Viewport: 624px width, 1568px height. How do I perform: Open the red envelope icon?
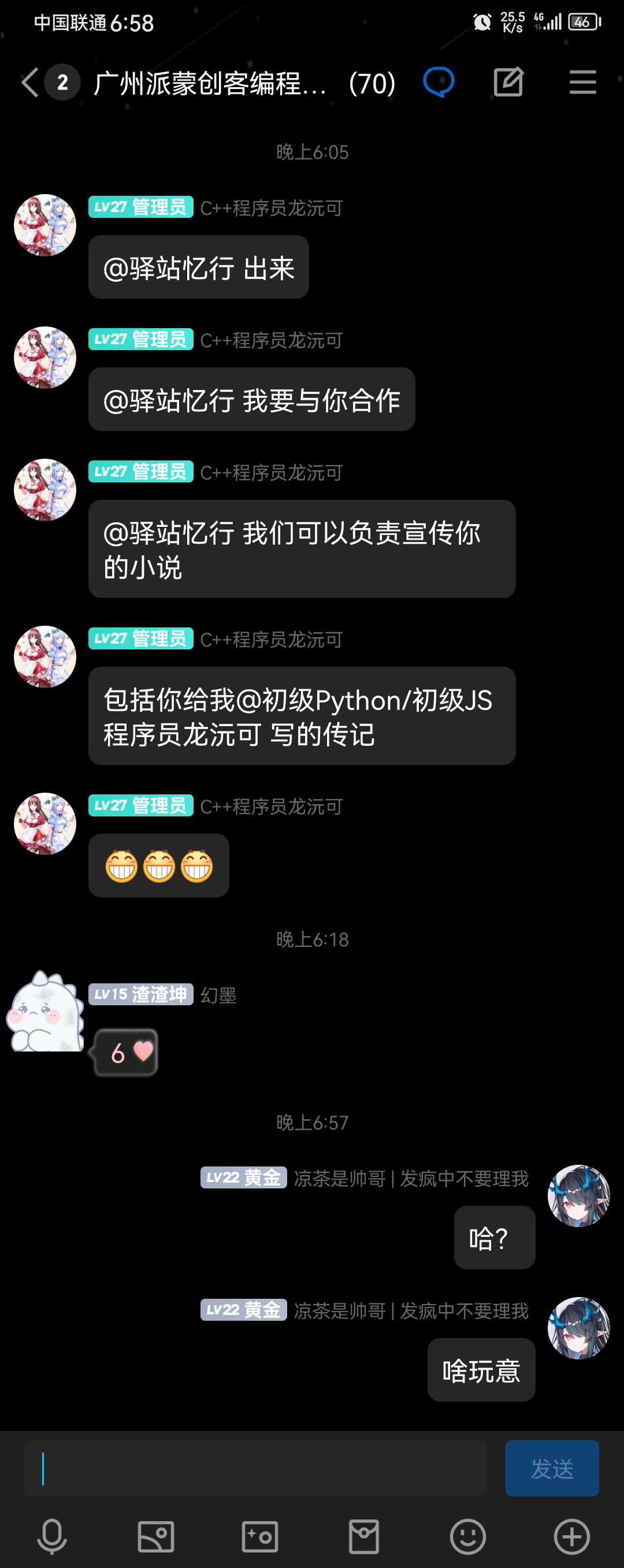[364, 1536]
